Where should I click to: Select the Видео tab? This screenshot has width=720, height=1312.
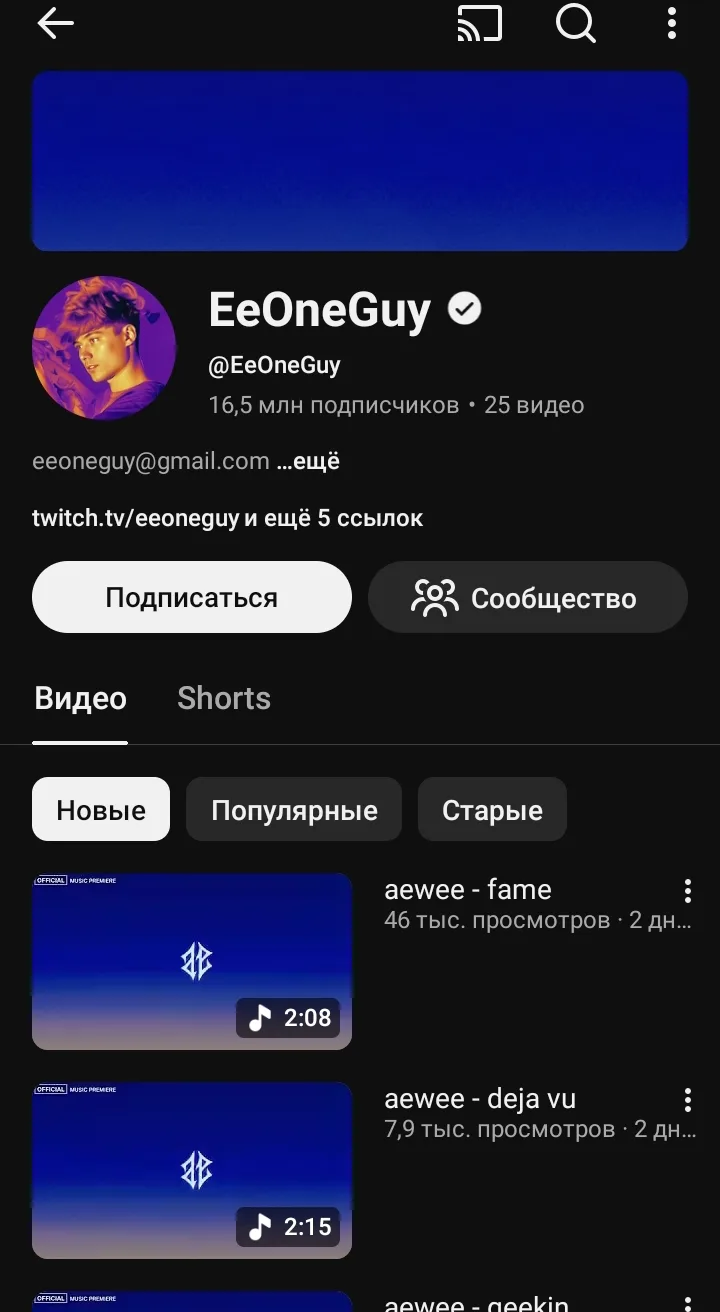coord(80,698)
